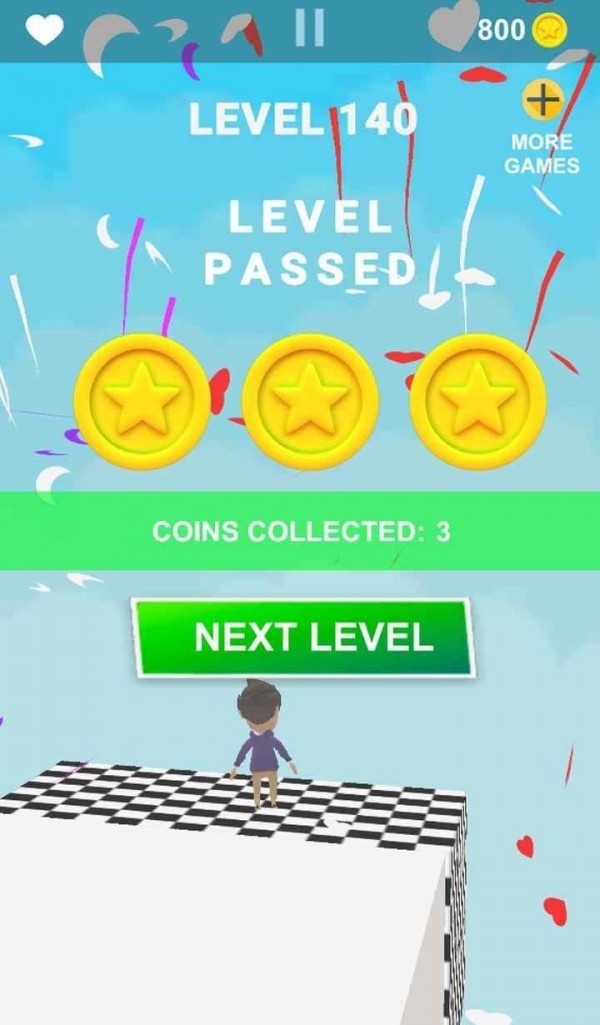The image size is (600, 1025).
Task: Tap the Next Level button
Action: (301, 637)
